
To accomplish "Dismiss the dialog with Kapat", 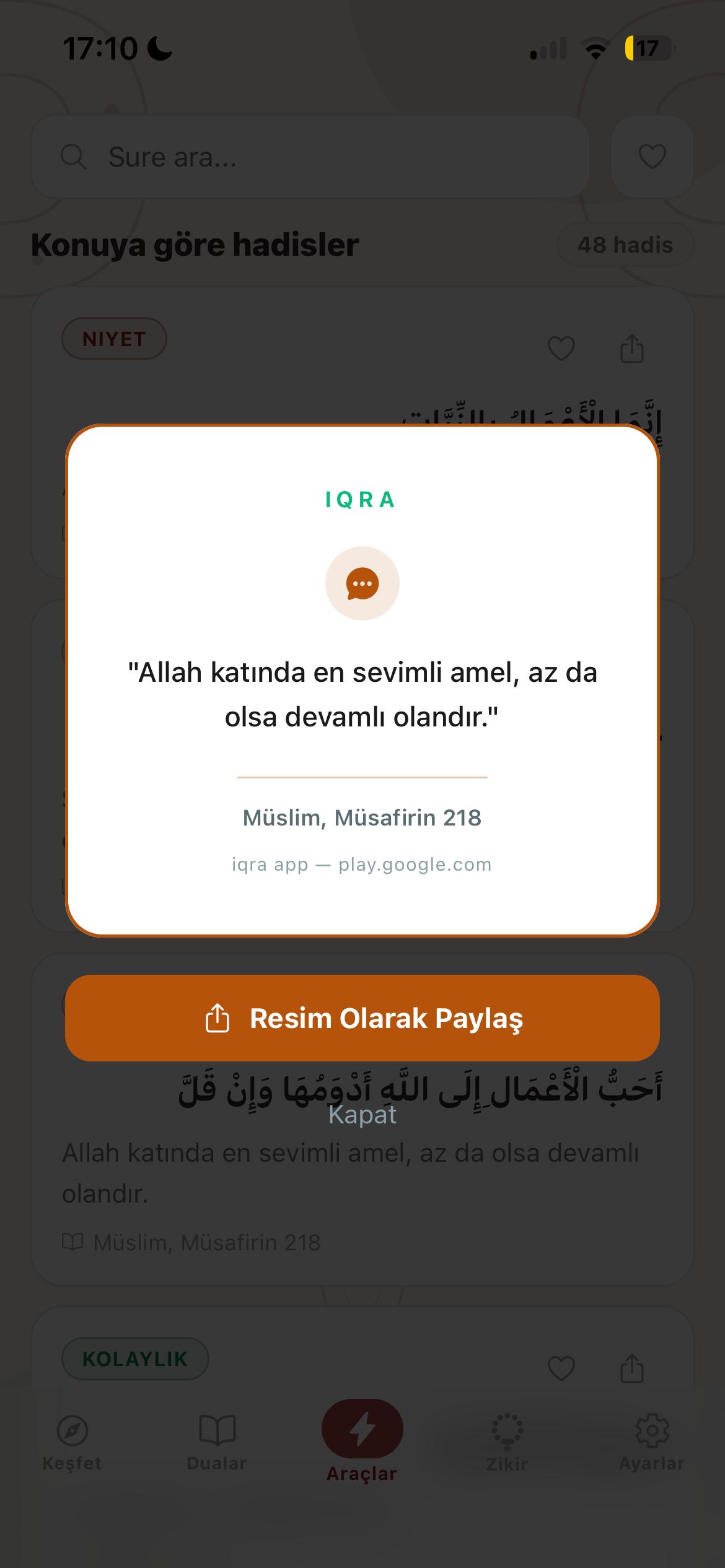I will coord(362,1114).
